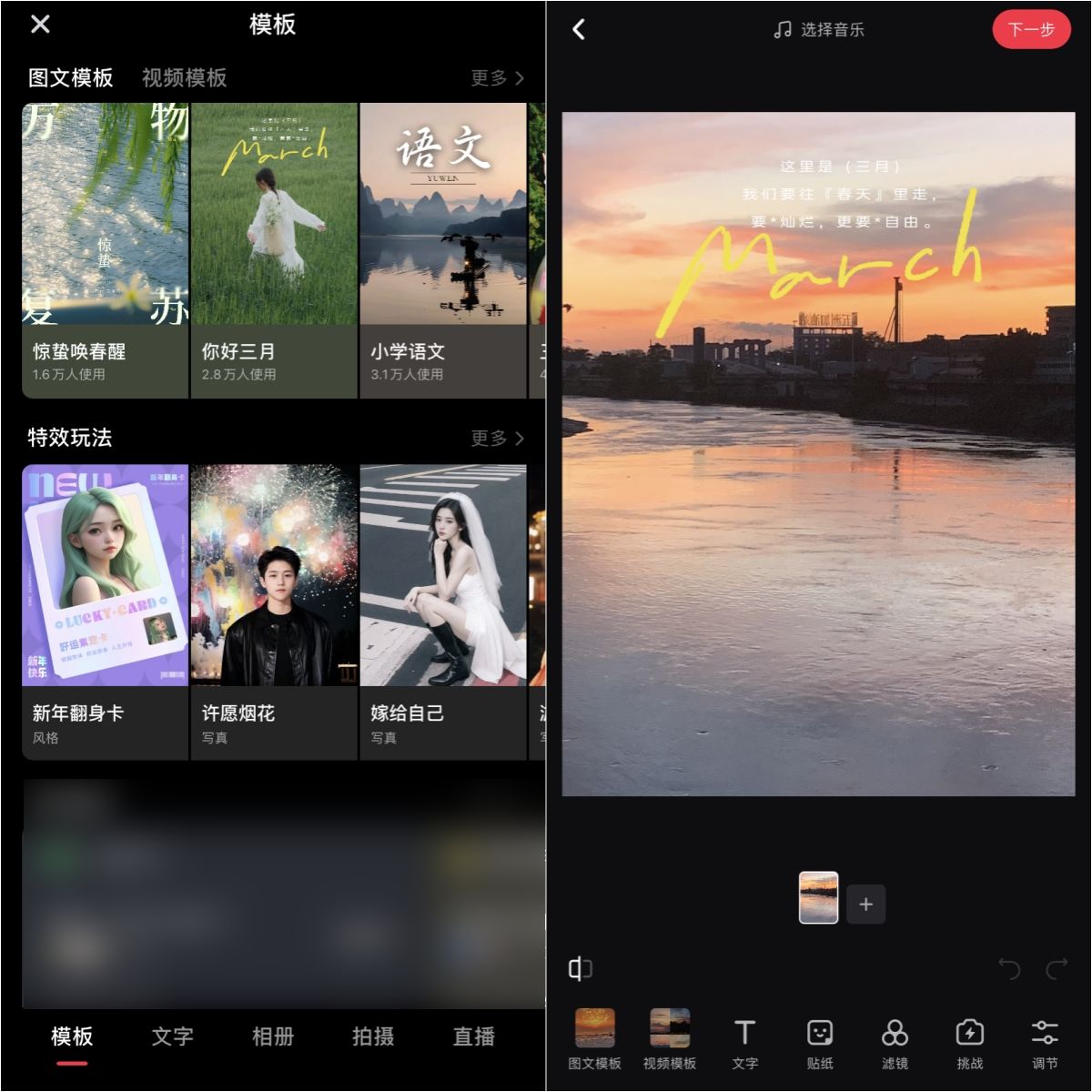This screenshot has height=1092, width=1092.
Task: Go back from the editor
Action: pos(579,30)
